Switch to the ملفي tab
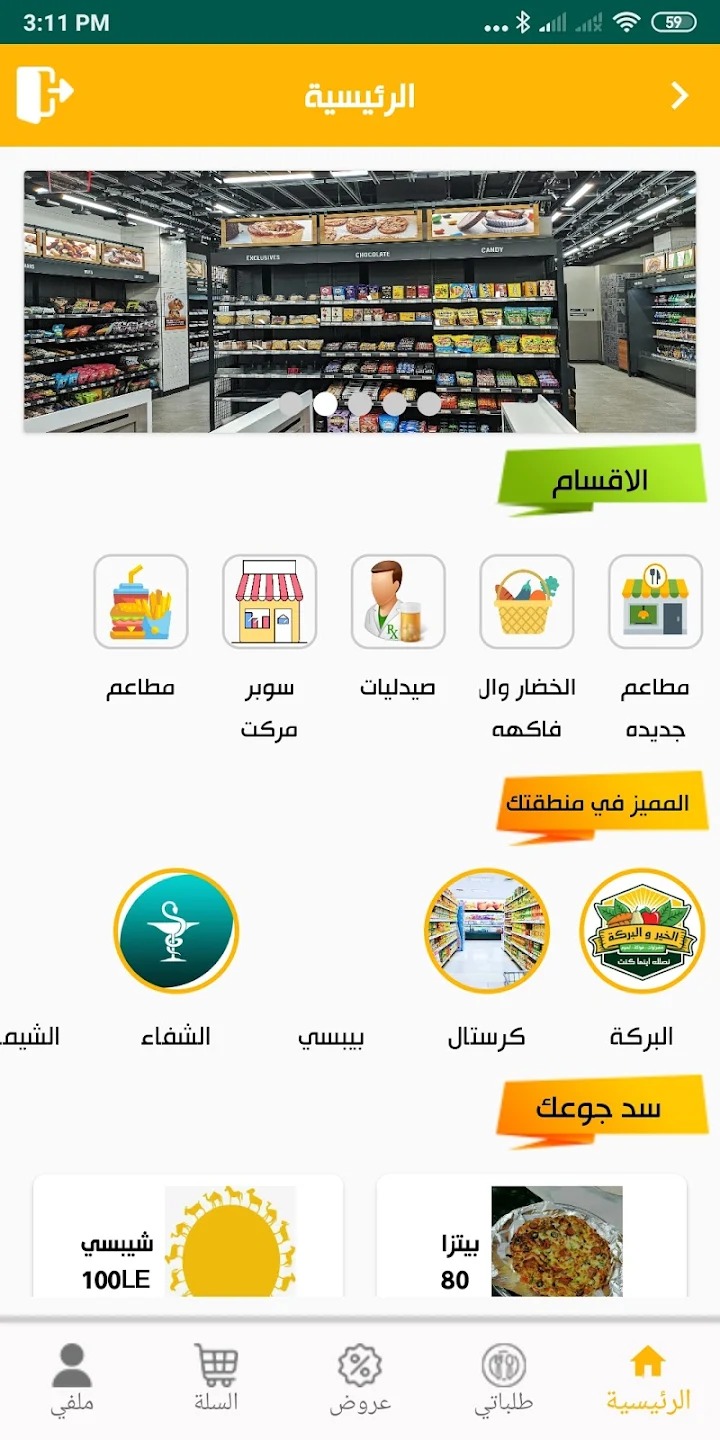 [x=72, y=1380]
